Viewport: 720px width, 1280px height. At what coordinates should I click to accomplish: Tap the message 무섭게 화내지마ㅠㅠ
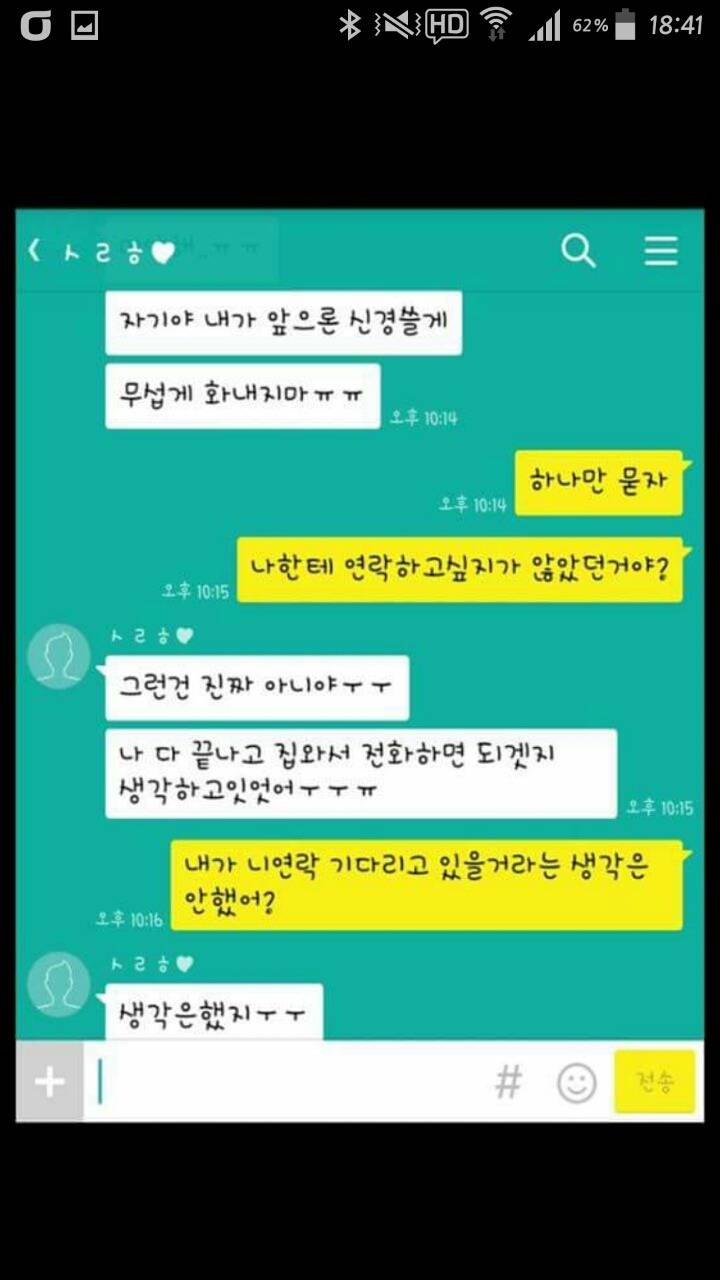click(x=241, y=396)
